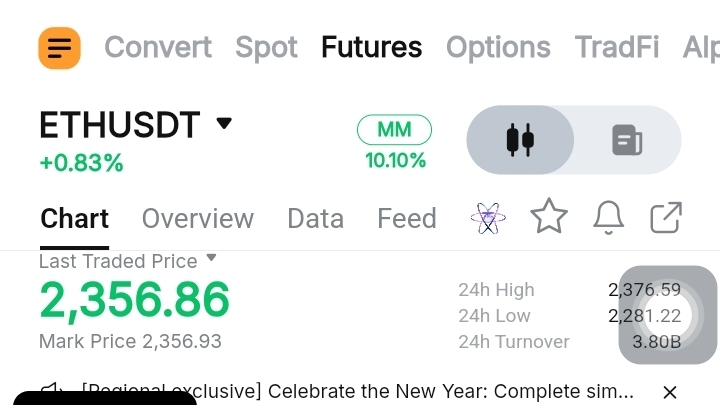Viewport: 720px width, 405px height.
Task: Dismiss the New Year announcement banner
Action: pos(670,392)
